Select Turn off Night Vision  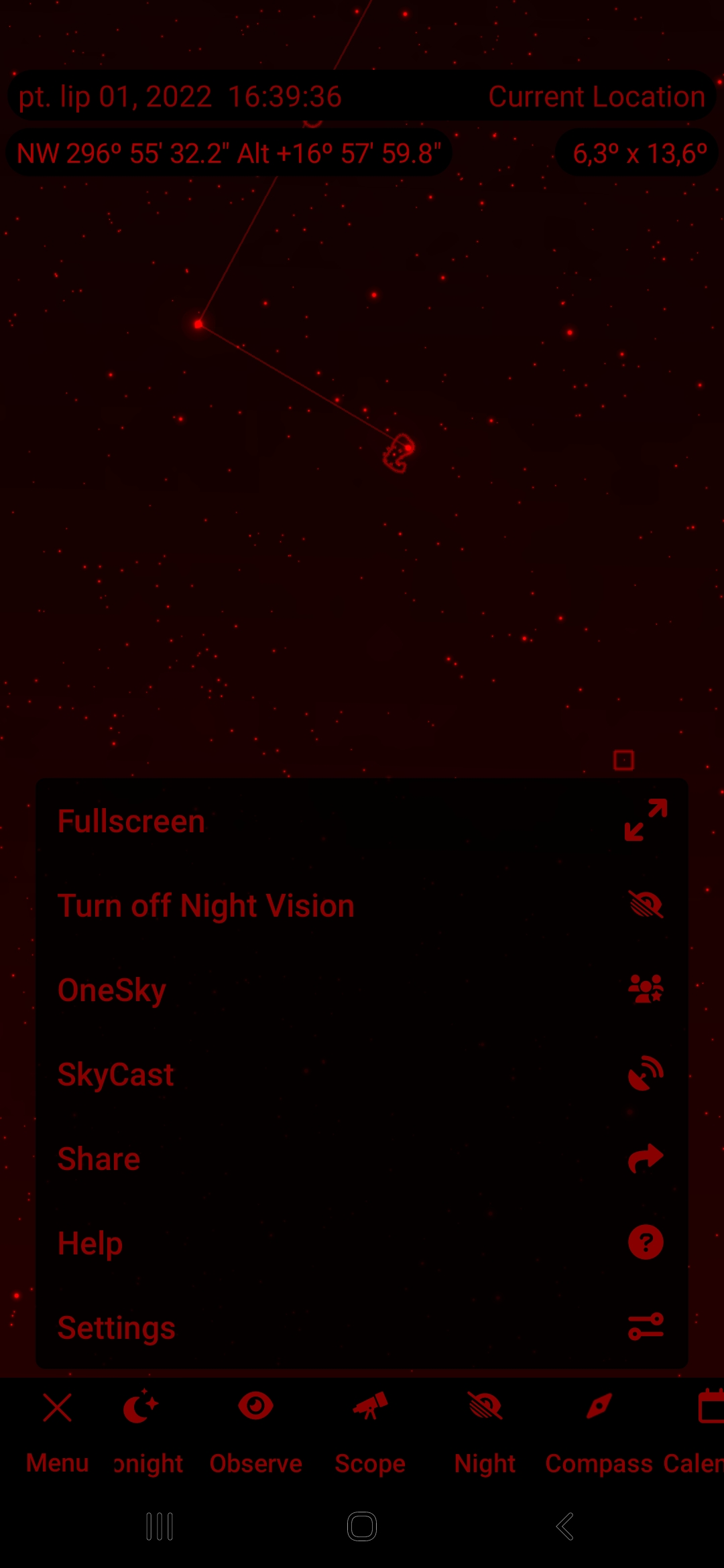pos(362,905)
